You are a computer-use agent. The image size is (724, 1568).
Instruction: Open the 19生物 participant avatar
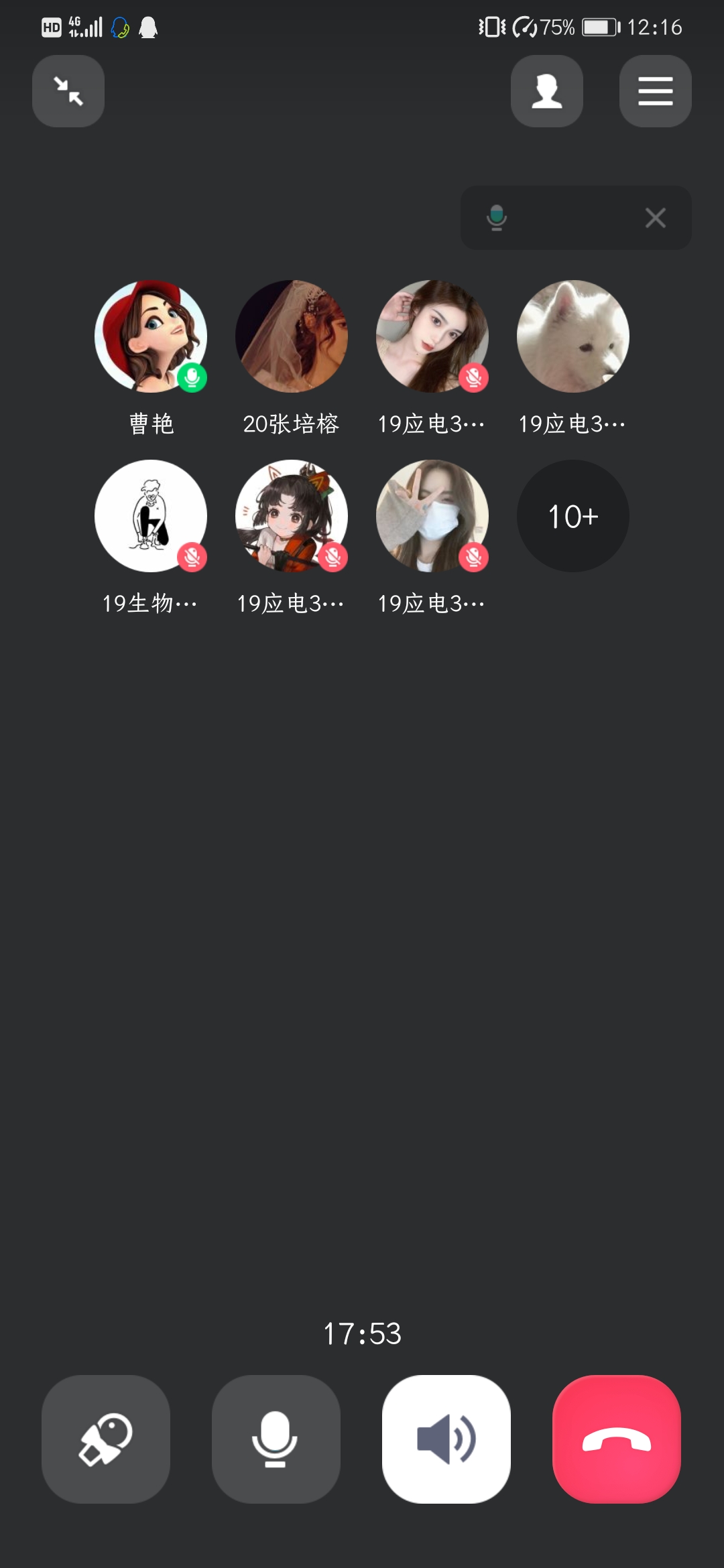coord(151,516)
